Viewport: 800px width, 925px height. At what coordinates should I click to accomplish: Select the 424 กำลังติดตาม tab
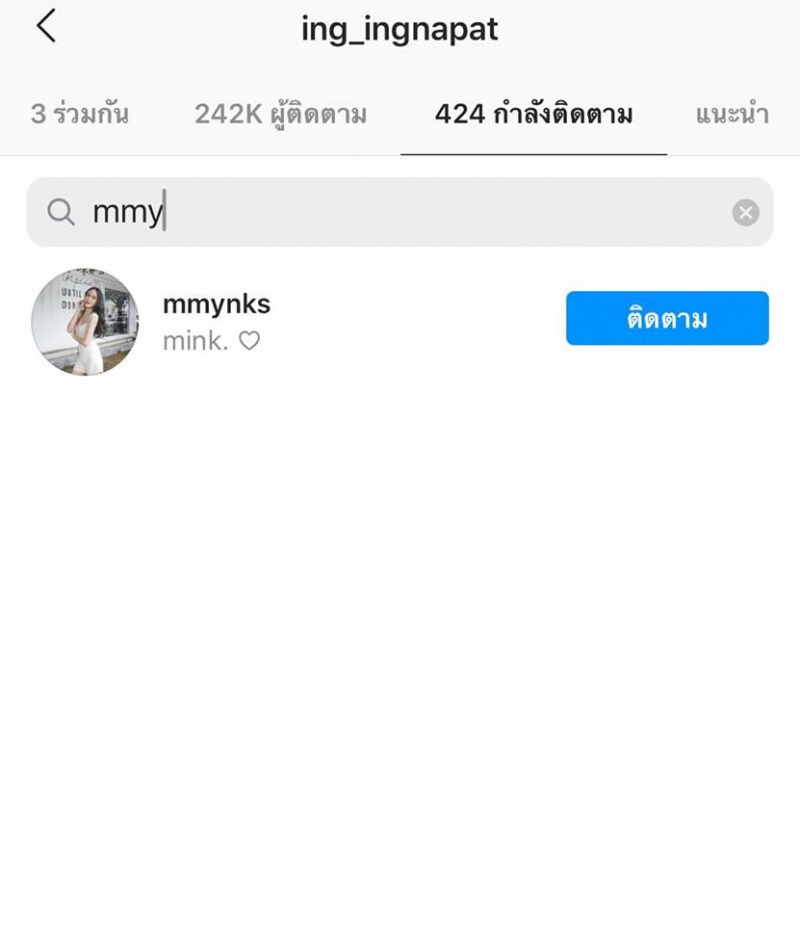pyautogui.click(x=533, y=114)
